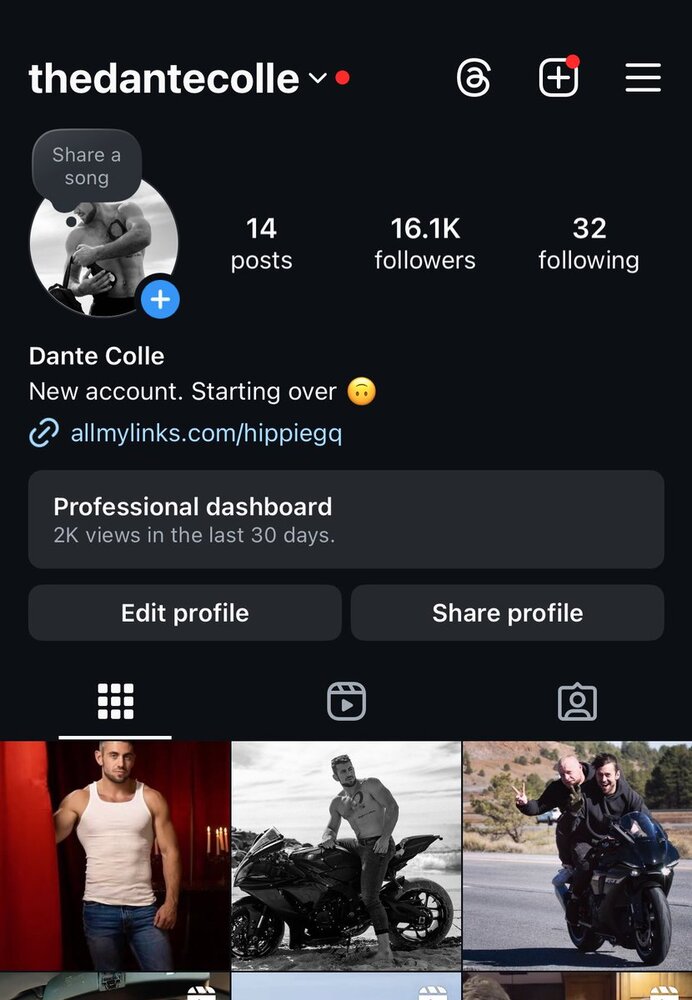This screenshot has width=692, height=1000.
Task: Open the allmylinks.com/hippiegq link
Action: click(x=206, y=433)
